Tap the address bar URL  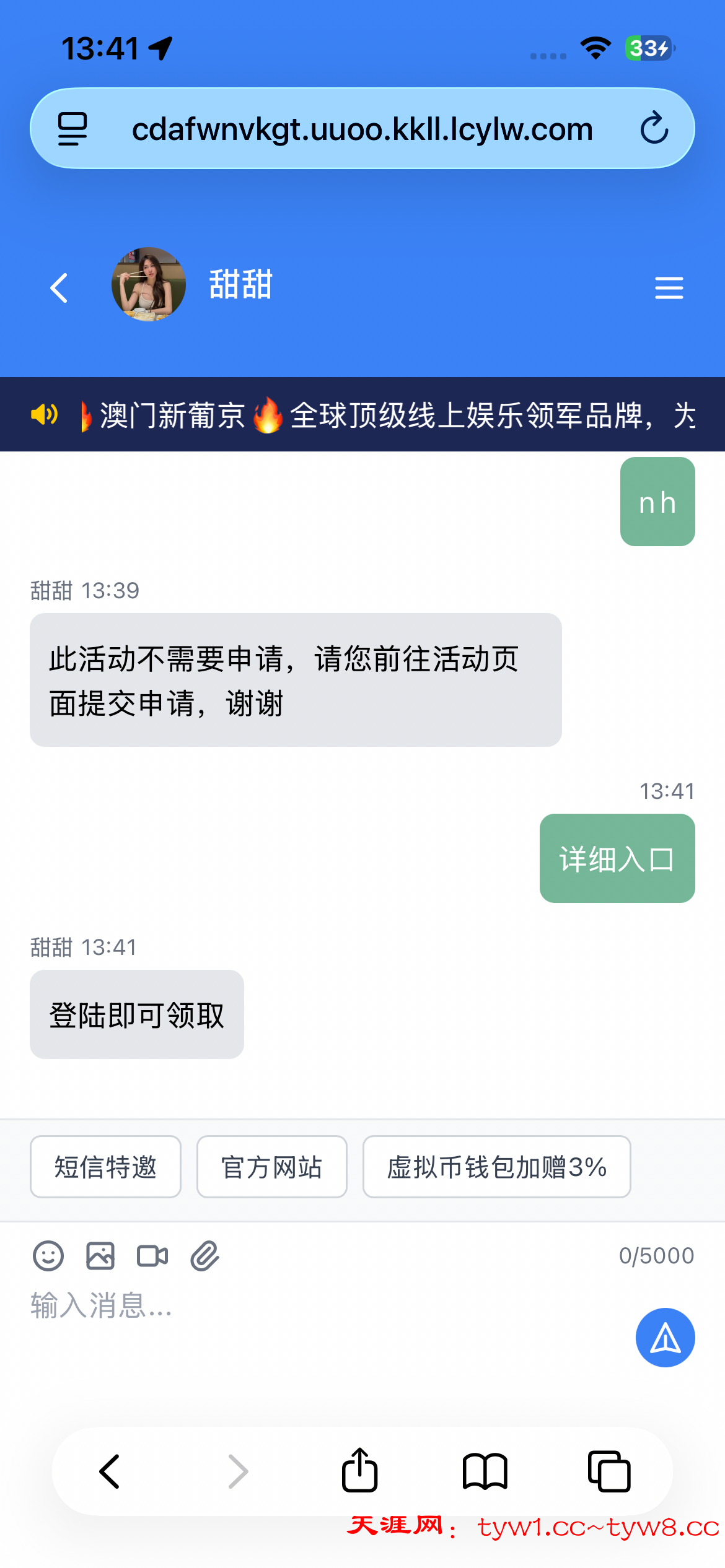point(362,129)
